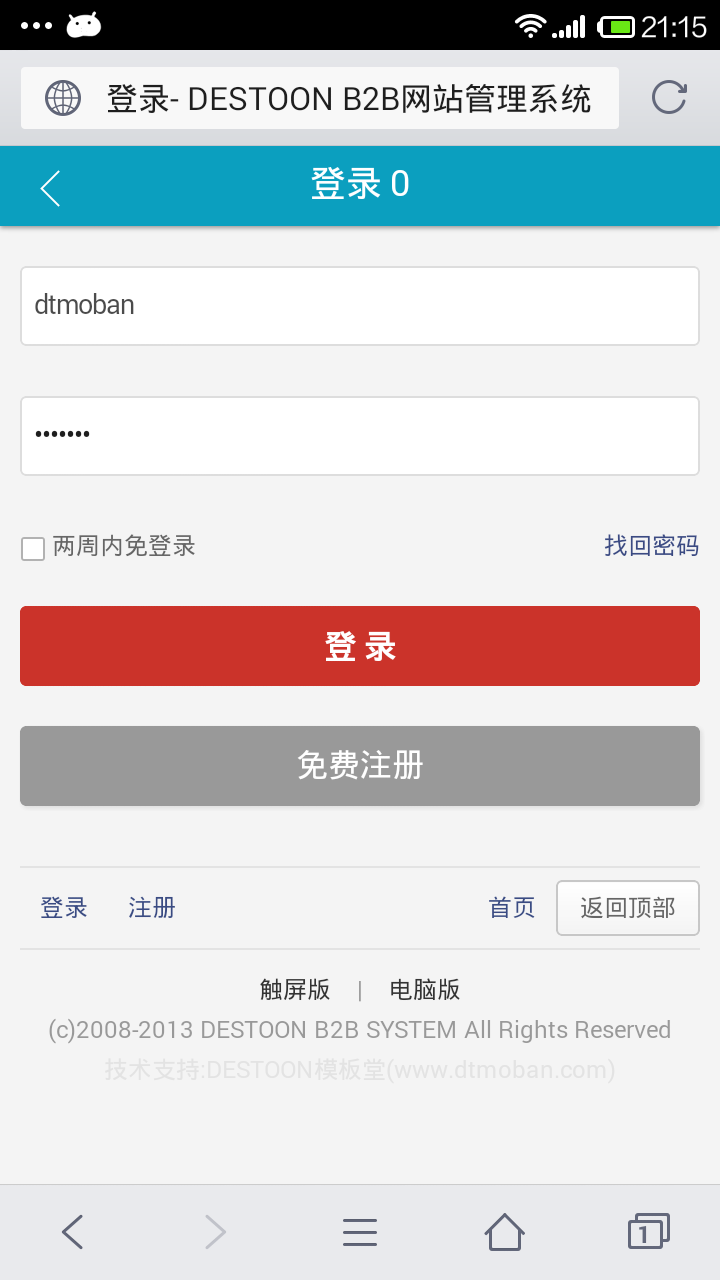Switch to 触屏版
The width and height of the screenshot is (720, 1280).
pyautogui.click(x=295, y=990)
